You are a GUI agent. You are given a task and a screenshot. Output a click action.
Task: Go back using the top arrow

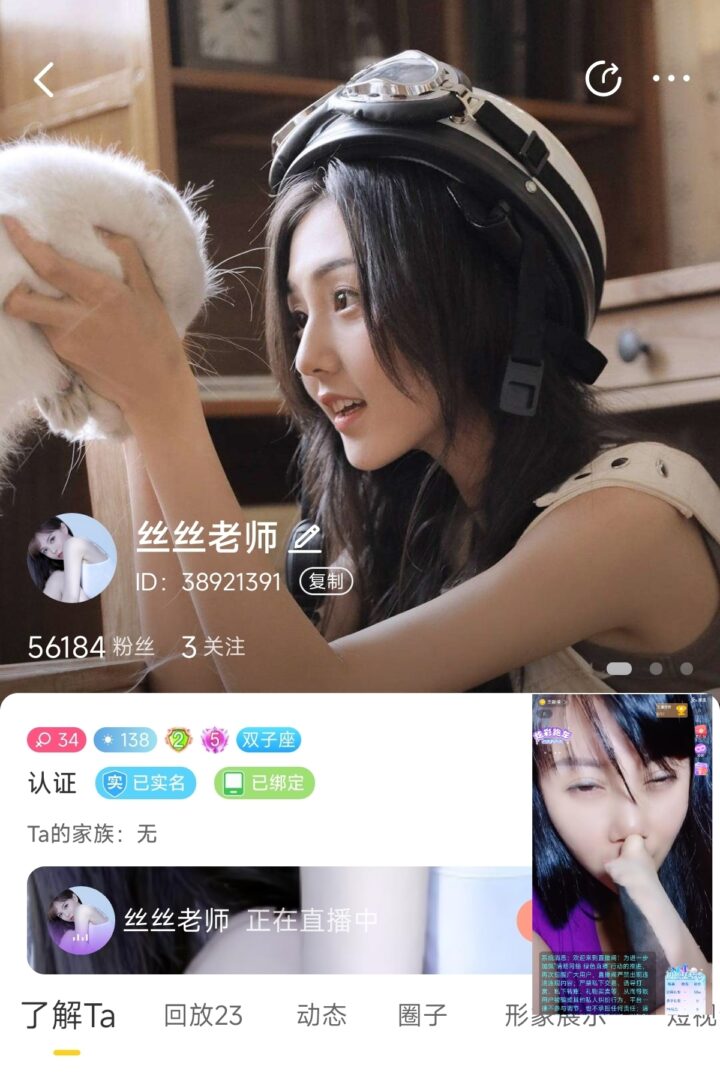(44, 79)
